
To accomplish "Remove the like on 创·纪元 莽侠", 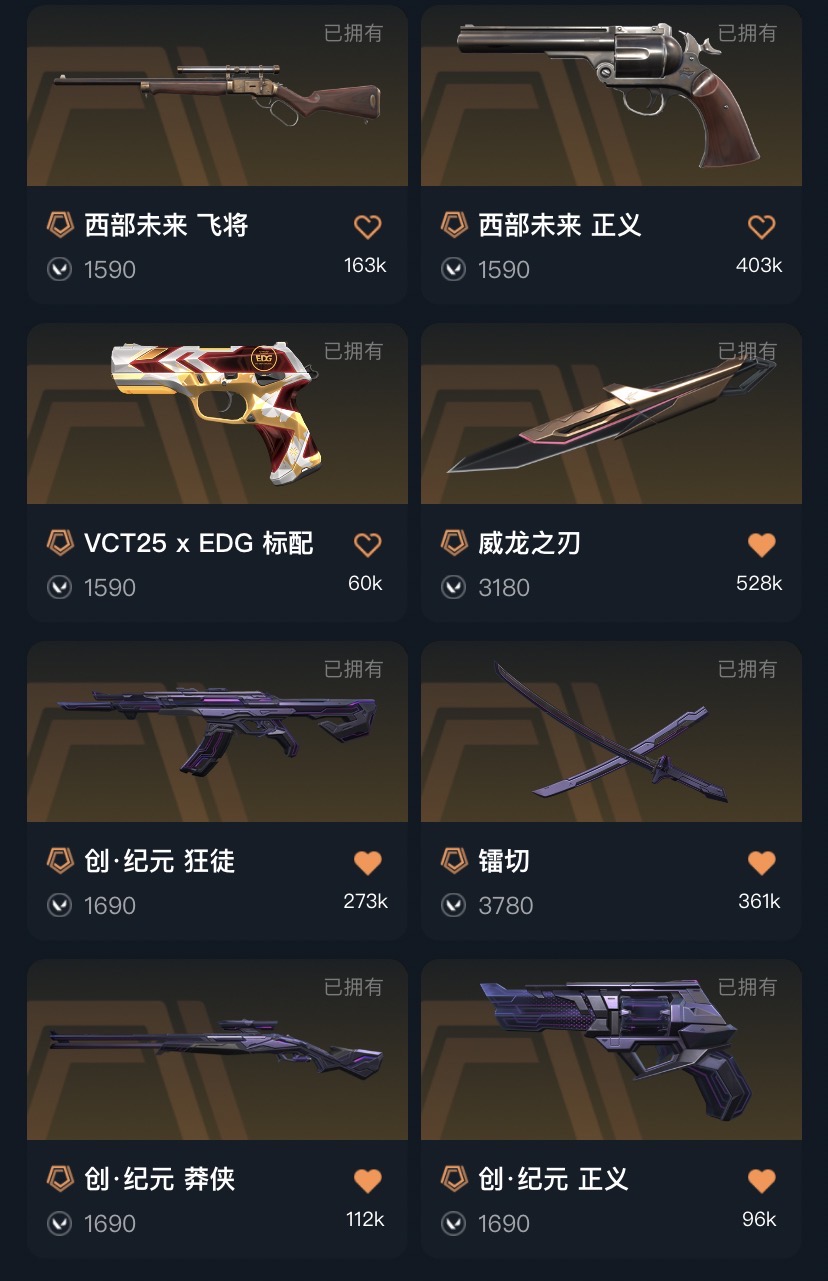I will pyautogui.click(x=368, y=1181).
